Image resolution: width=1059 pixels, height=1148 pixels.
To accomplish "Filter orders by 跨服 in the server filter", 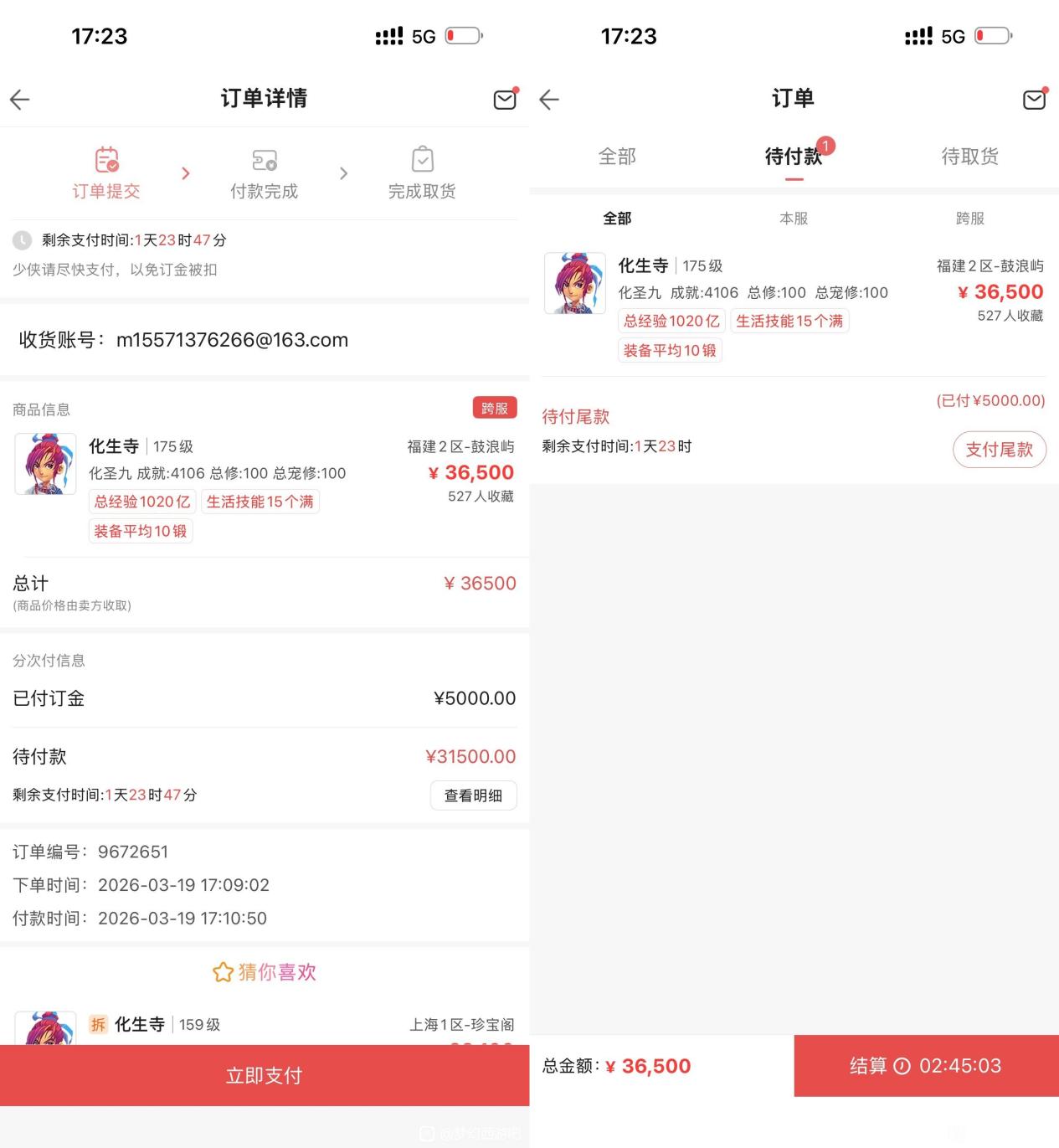I will coord(969,219).
